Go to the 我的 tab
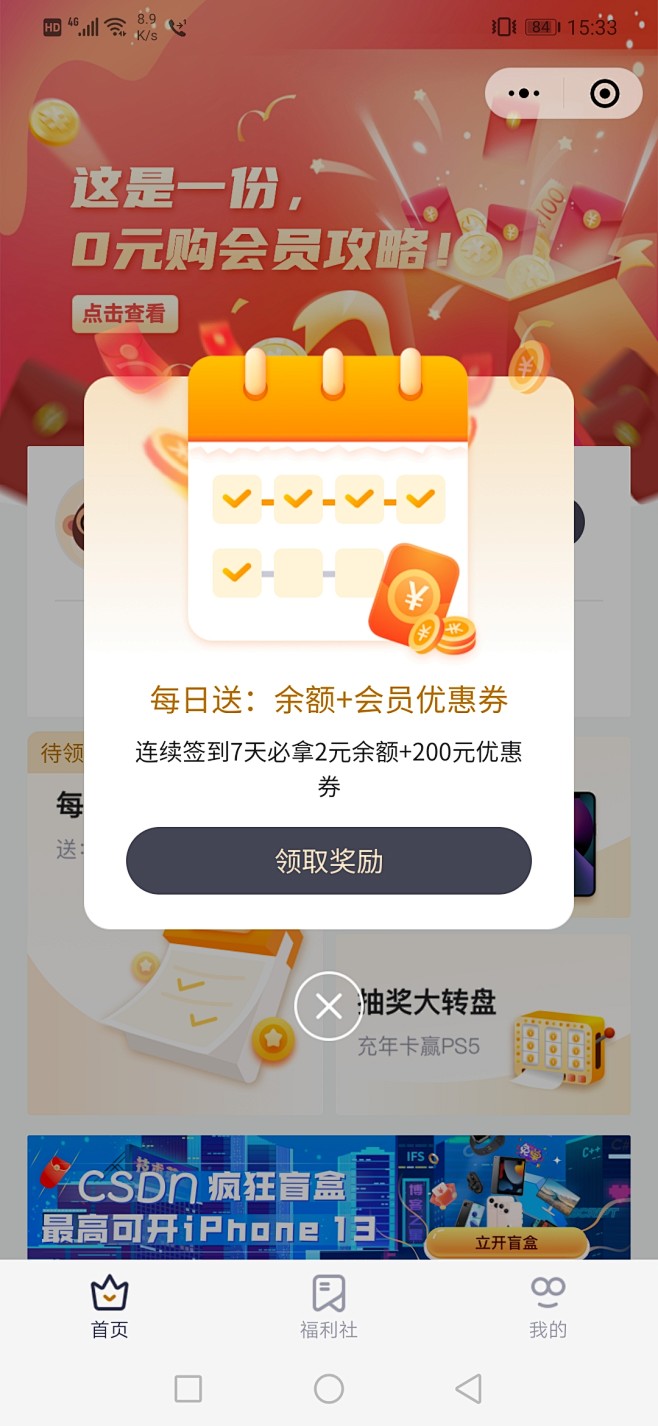The height and width of the screenshot is (1426, 658). coord(547,1307)
